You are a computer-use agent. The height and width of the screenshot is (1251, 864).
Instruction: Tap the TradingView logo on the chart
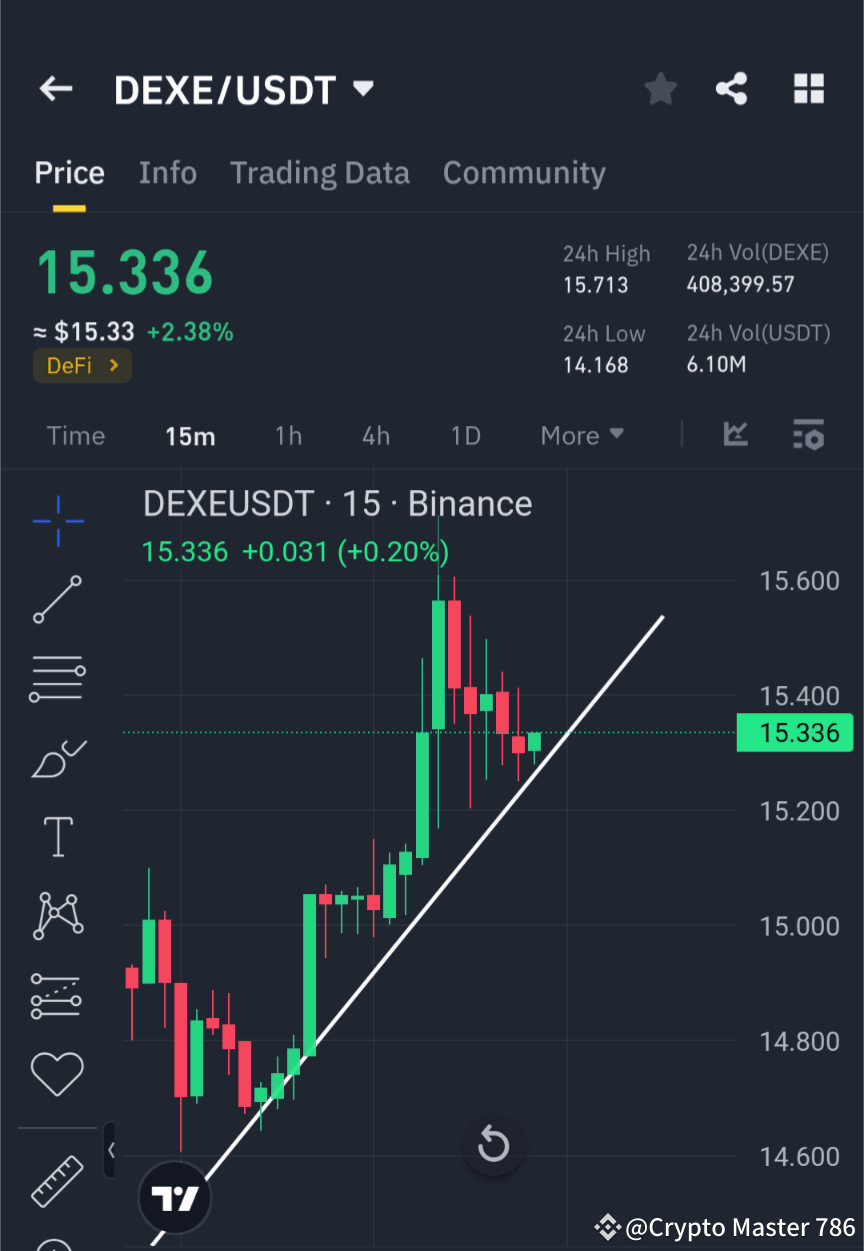[x=175, y=1198]
